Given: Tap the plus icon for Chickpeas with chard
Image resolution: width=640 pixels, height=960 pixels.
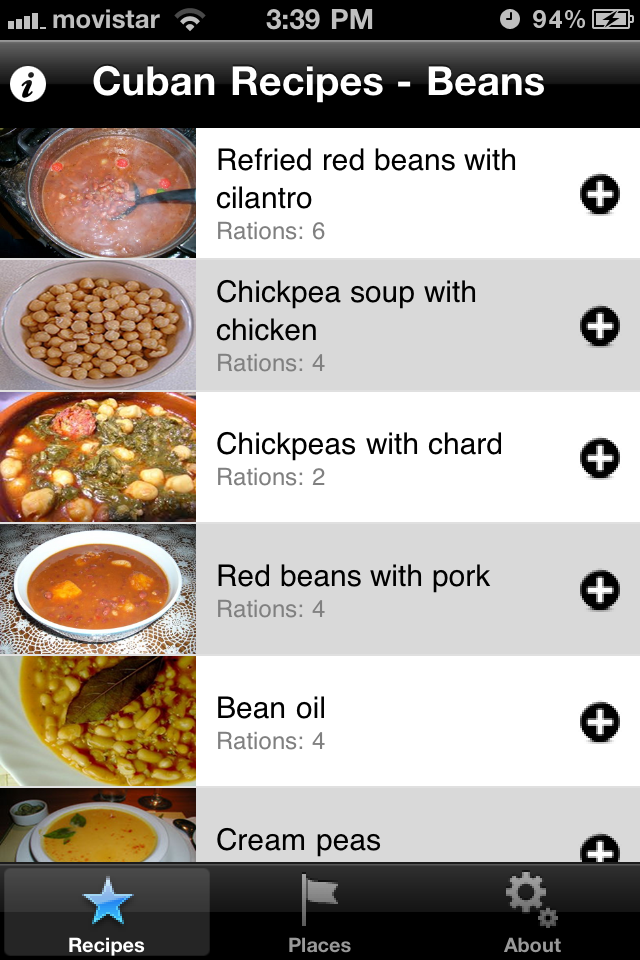Looking at the screenshot, I should [x=600, y=458].
